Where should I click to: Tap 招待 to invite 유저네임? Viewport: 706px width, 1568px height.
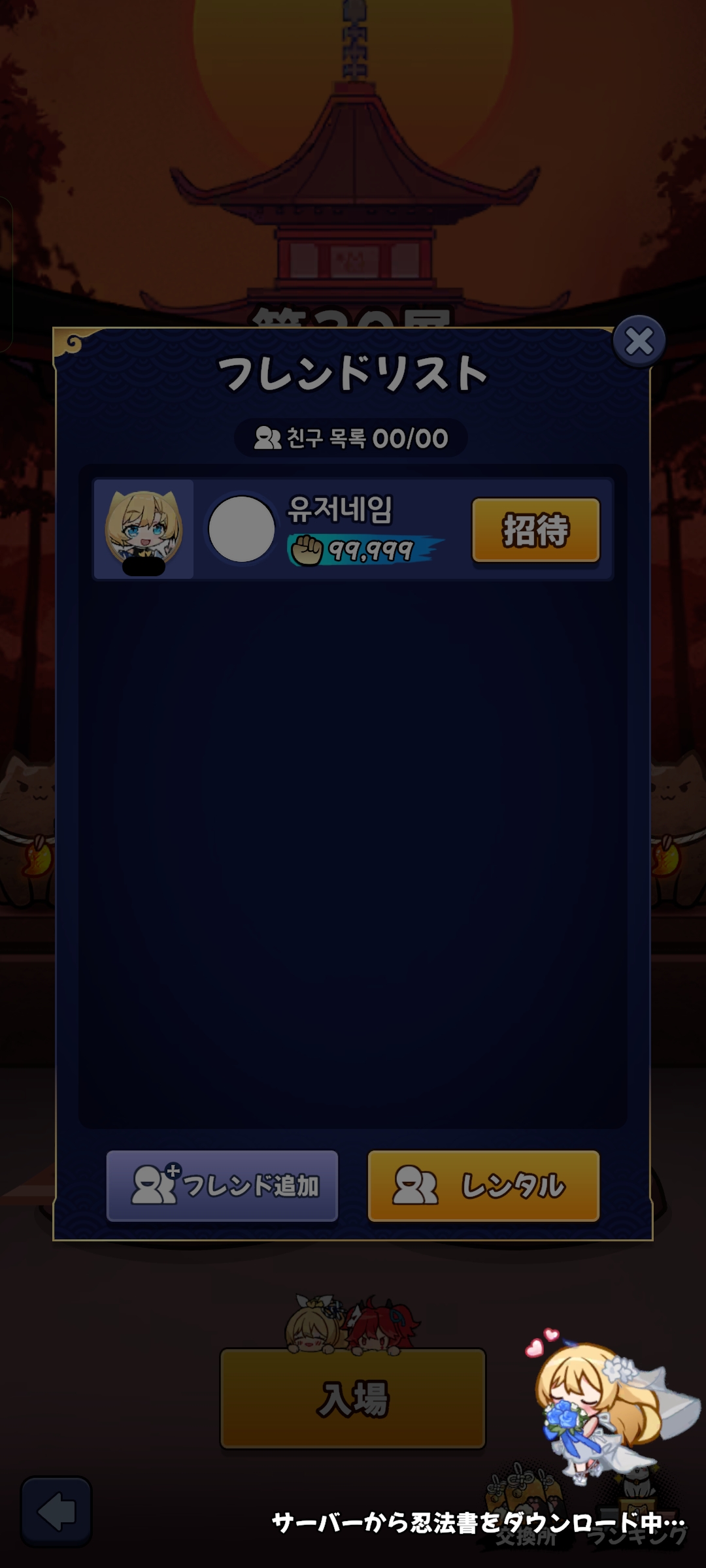(x=535, y=530)
